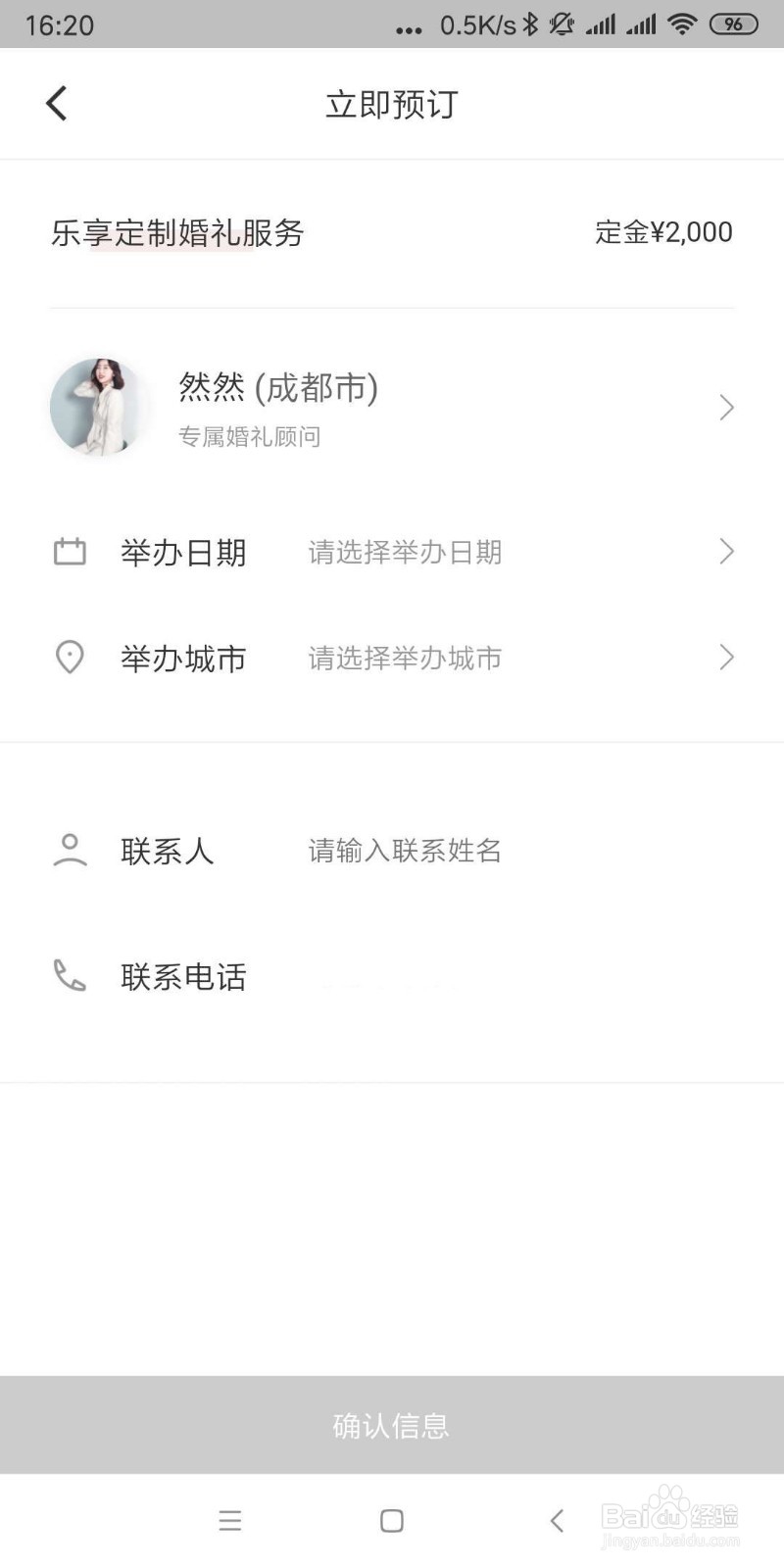Tap the 请输入联系姓名 contact name field
The width and height of the screenshot is (784, 1568).
[x=404, y=851]
